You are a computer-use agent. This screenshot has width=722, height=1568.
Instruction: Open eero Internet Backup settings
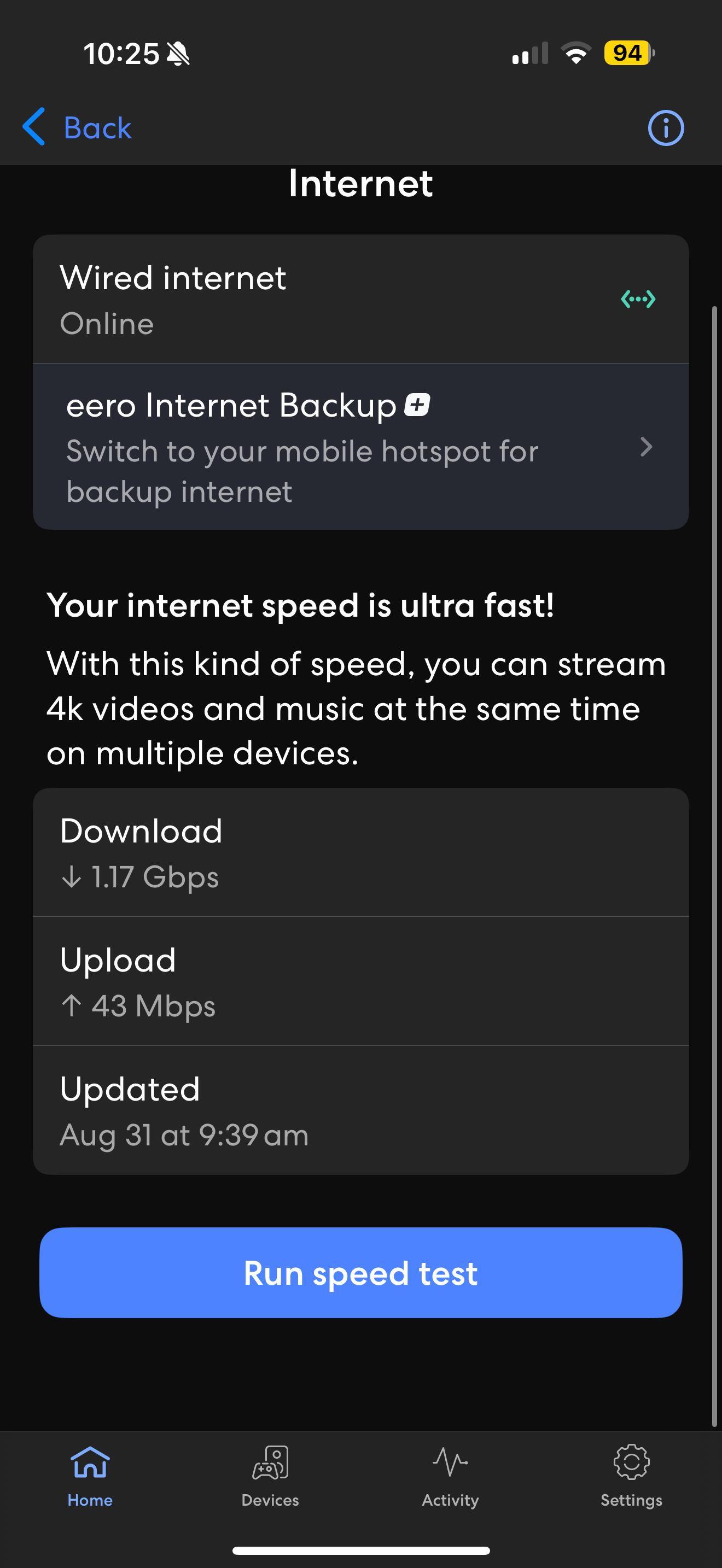[x=360, y=447]
